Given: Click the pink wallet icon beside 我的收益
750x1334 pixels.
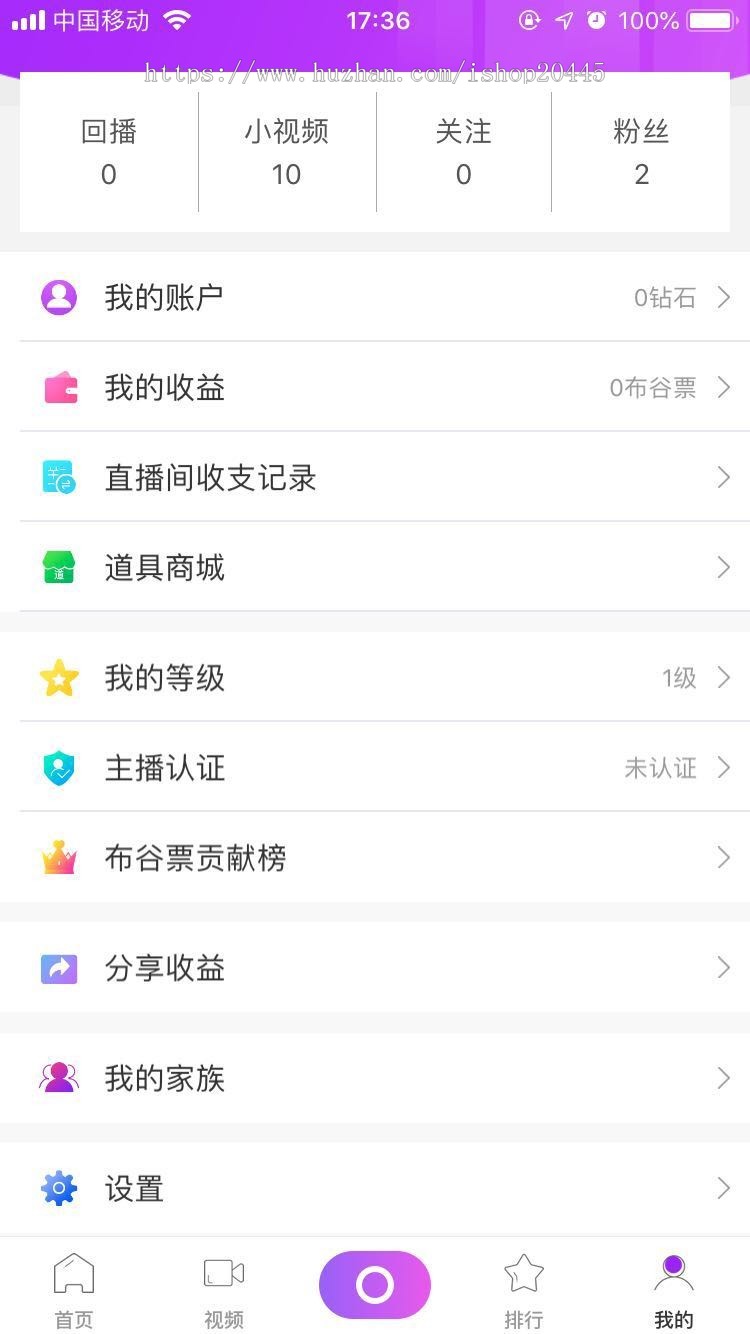Looking at the screenshot, I should 58,386.
